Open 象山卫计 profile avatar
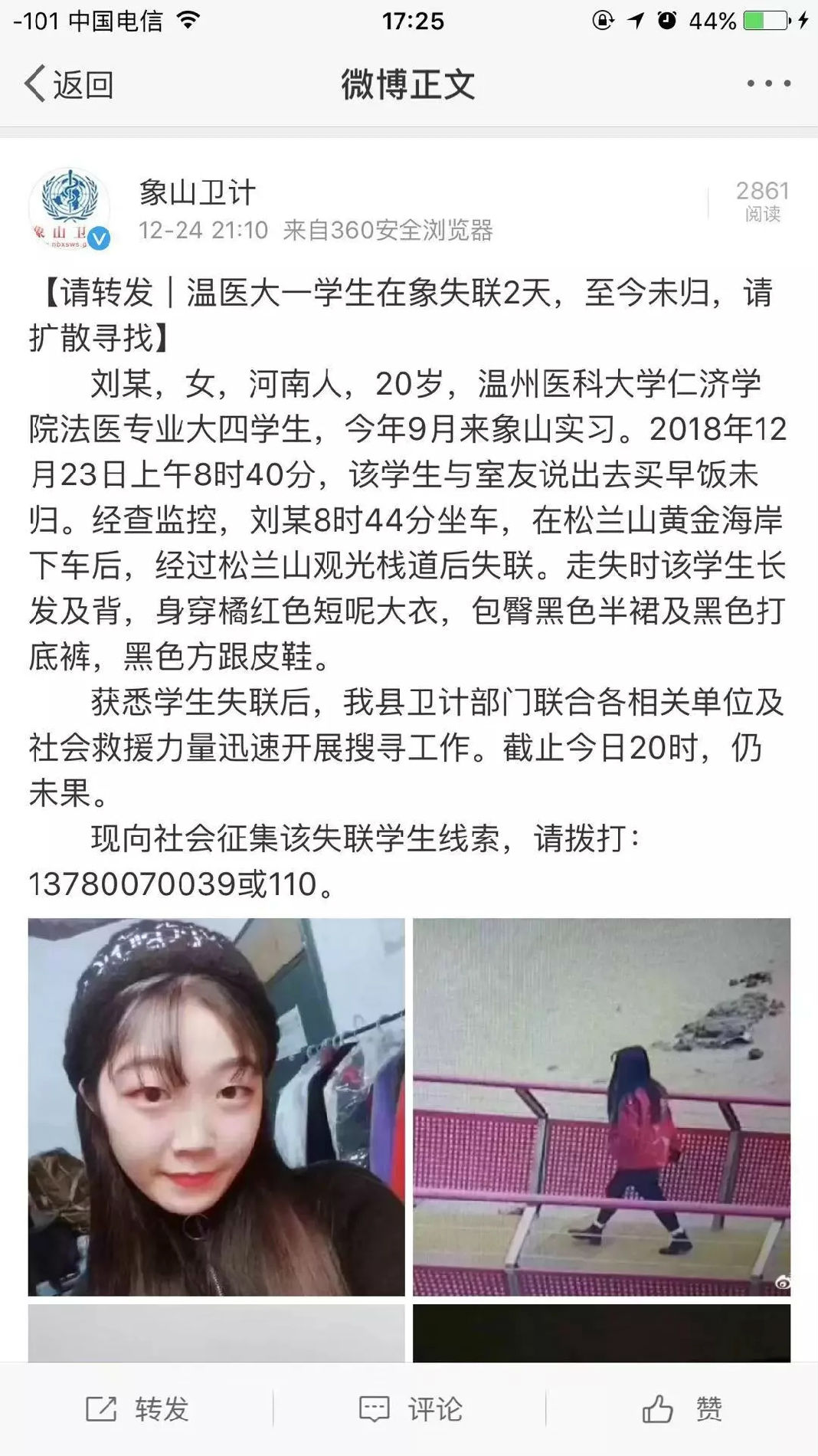 click(70, 209)
